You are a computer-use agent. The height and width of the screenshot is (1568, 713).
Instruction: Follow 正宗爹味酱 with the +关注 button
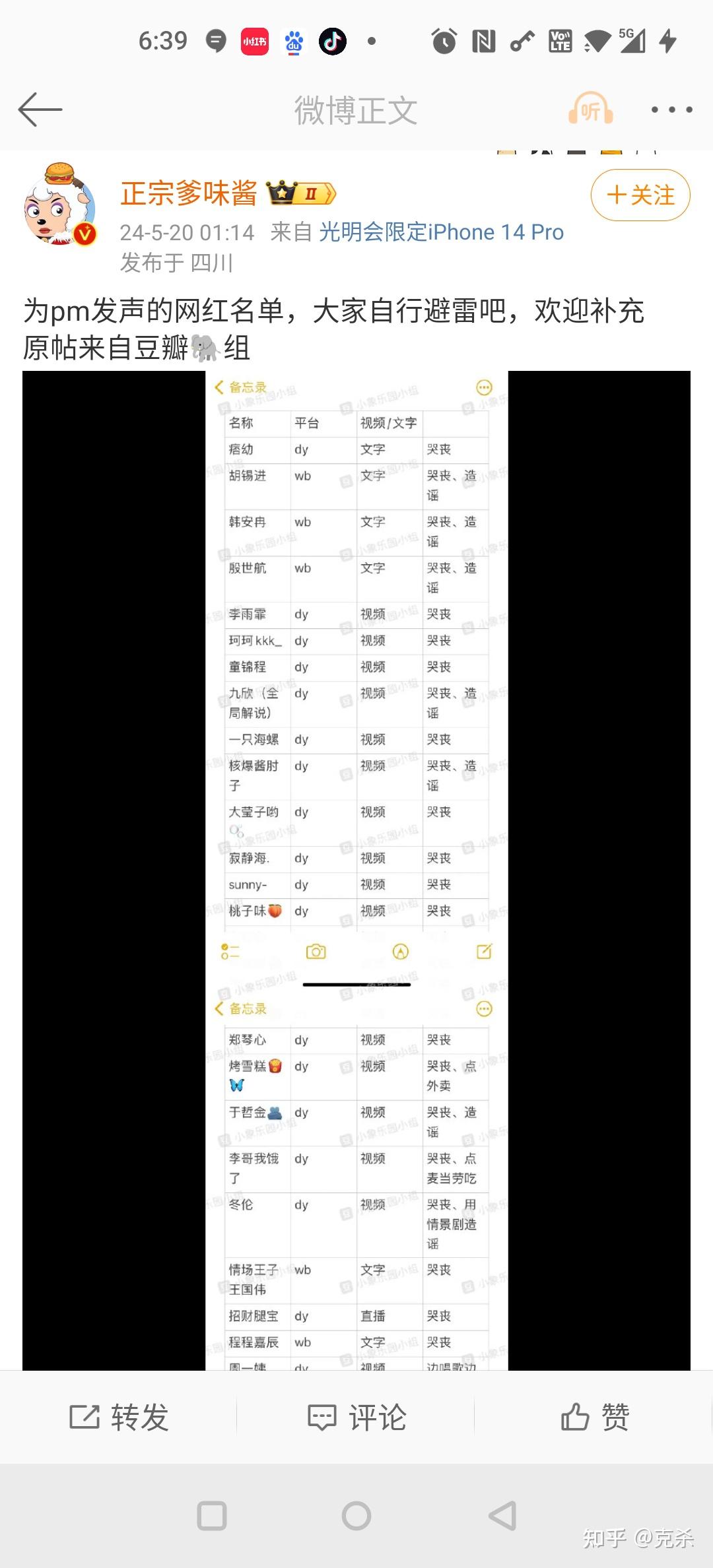(640, 195)
